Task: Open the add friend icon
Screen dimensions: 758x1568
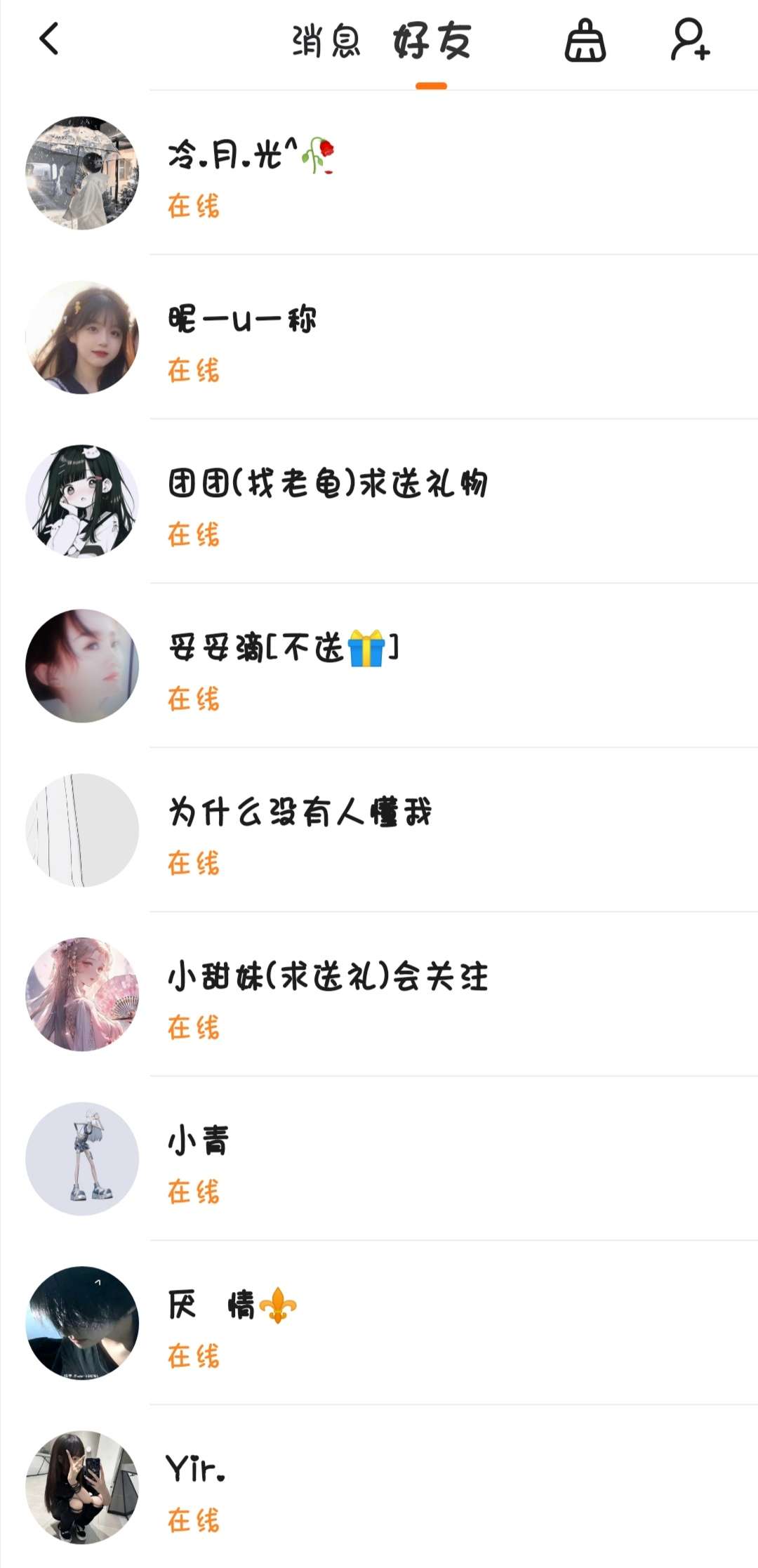Action: pyautogui.click(x=690, y=40)
